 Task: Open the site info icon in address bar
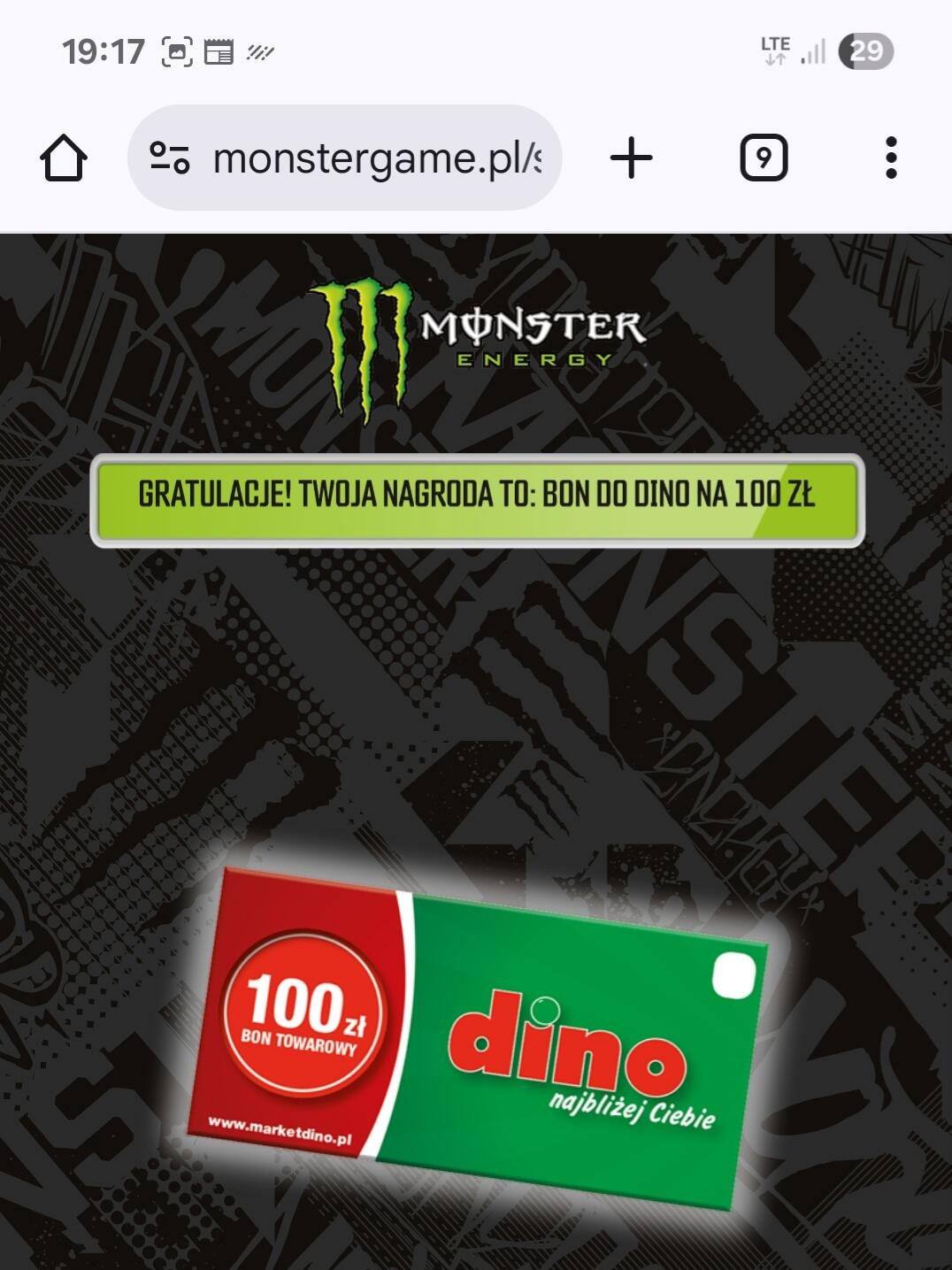pyautogui.click(x=169, y=158)
